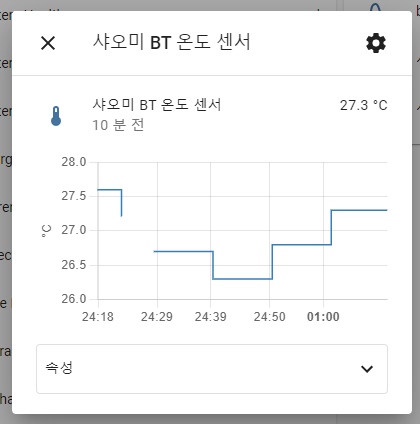The width and height of the screenshot is (420, 424).
Task: Close the 샤오미 BT 온도 센서 dialog
Action: click(x=48, y=43)
